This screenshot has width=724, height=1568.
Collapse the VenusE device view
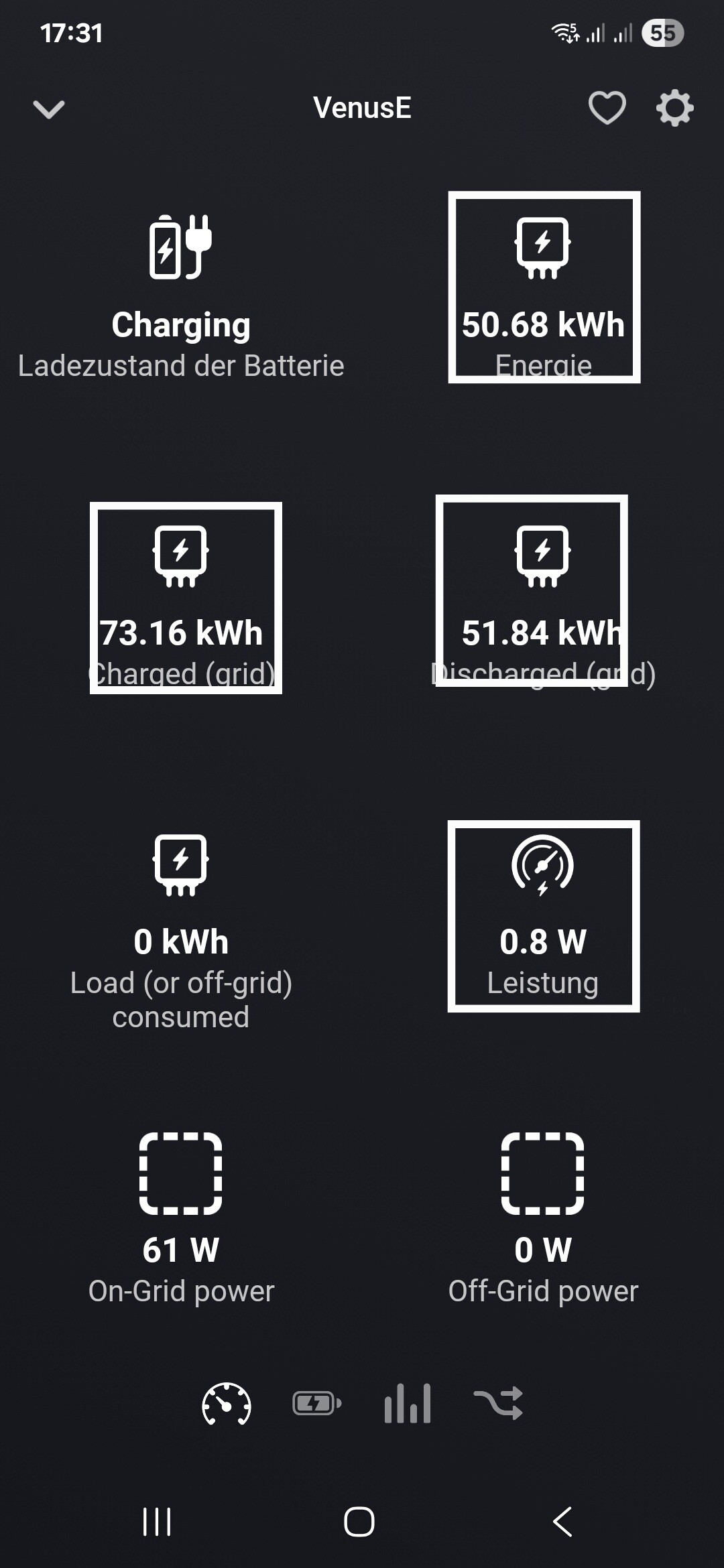click(x=49, y=109)
